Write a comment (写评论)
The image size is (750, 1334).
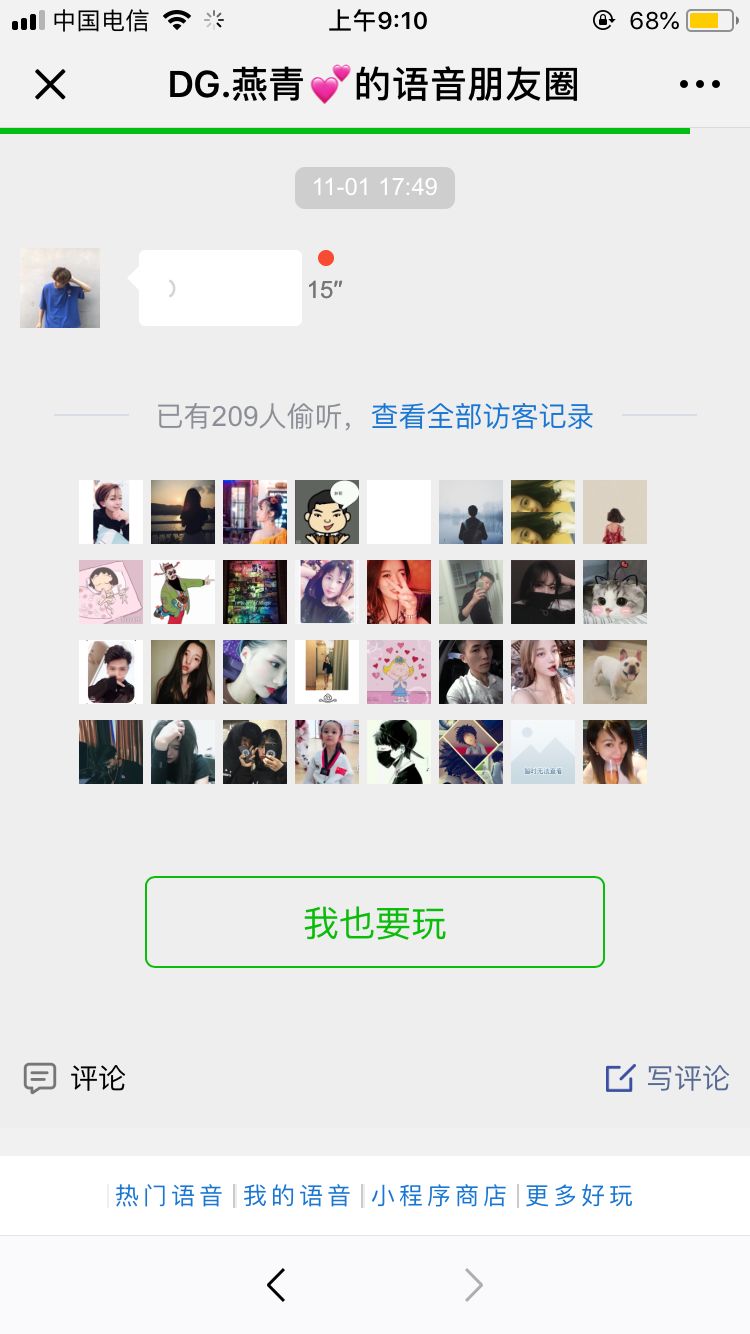point(667,1078)
